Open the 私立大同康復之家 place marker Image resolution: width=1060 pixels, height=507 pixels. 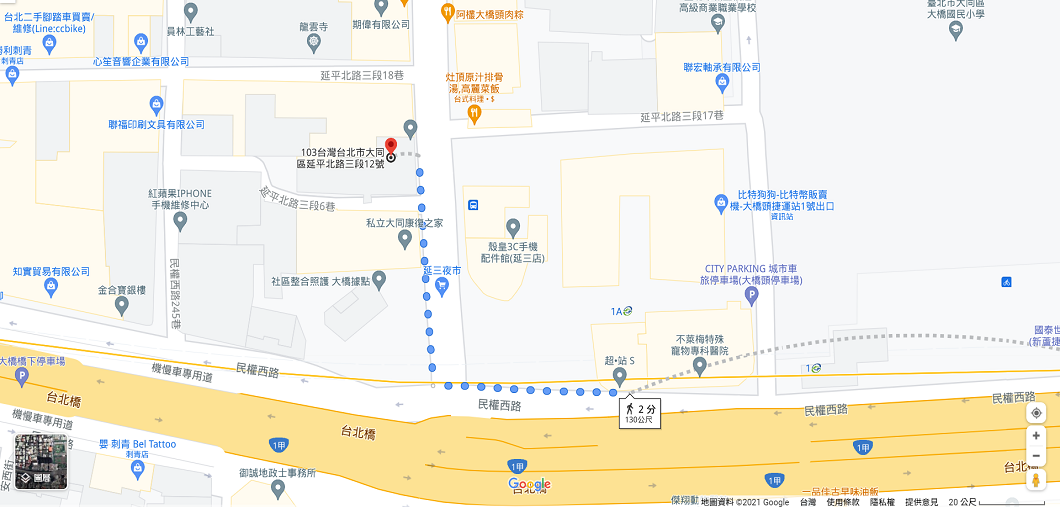click(405, 239)
